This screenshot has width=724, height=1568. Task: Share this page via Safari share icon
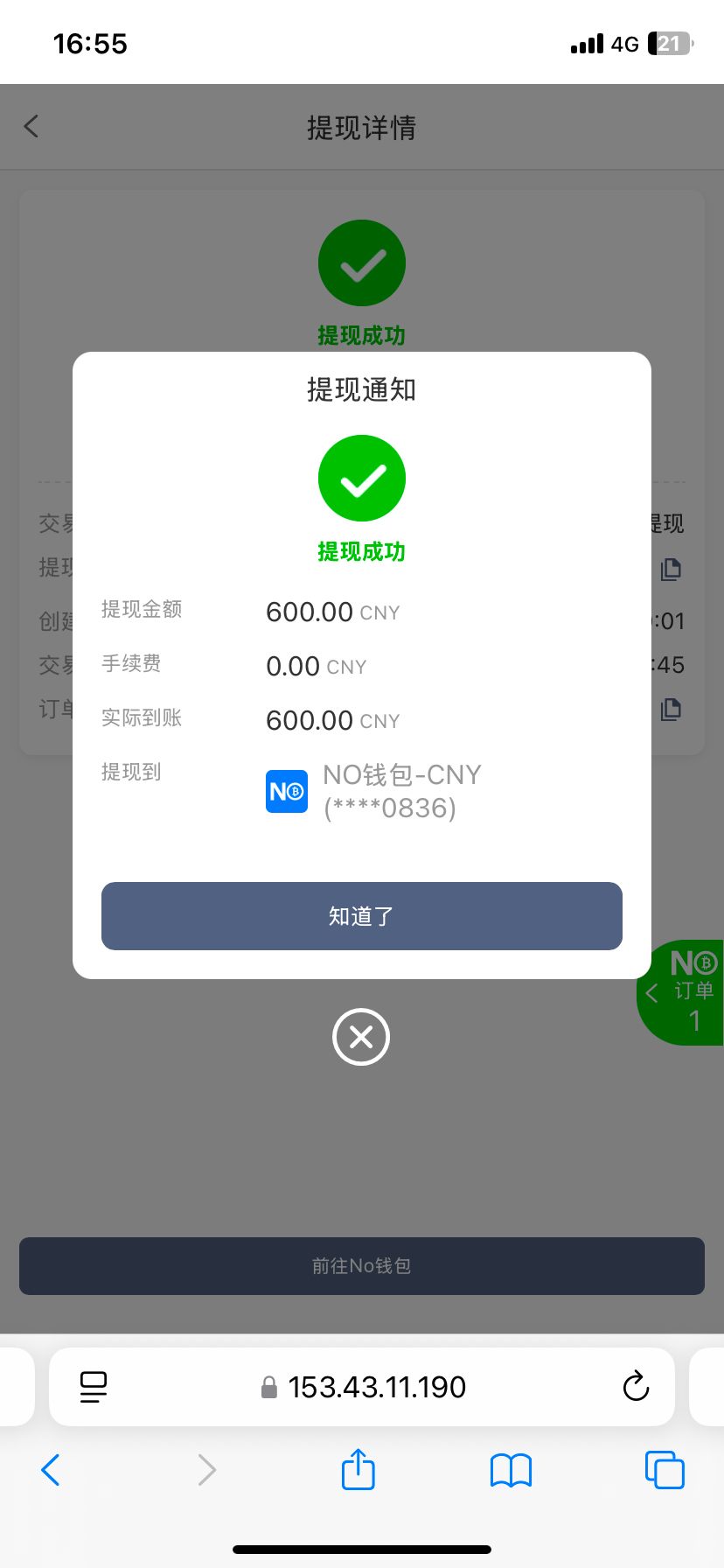[x=358, y=1470]
